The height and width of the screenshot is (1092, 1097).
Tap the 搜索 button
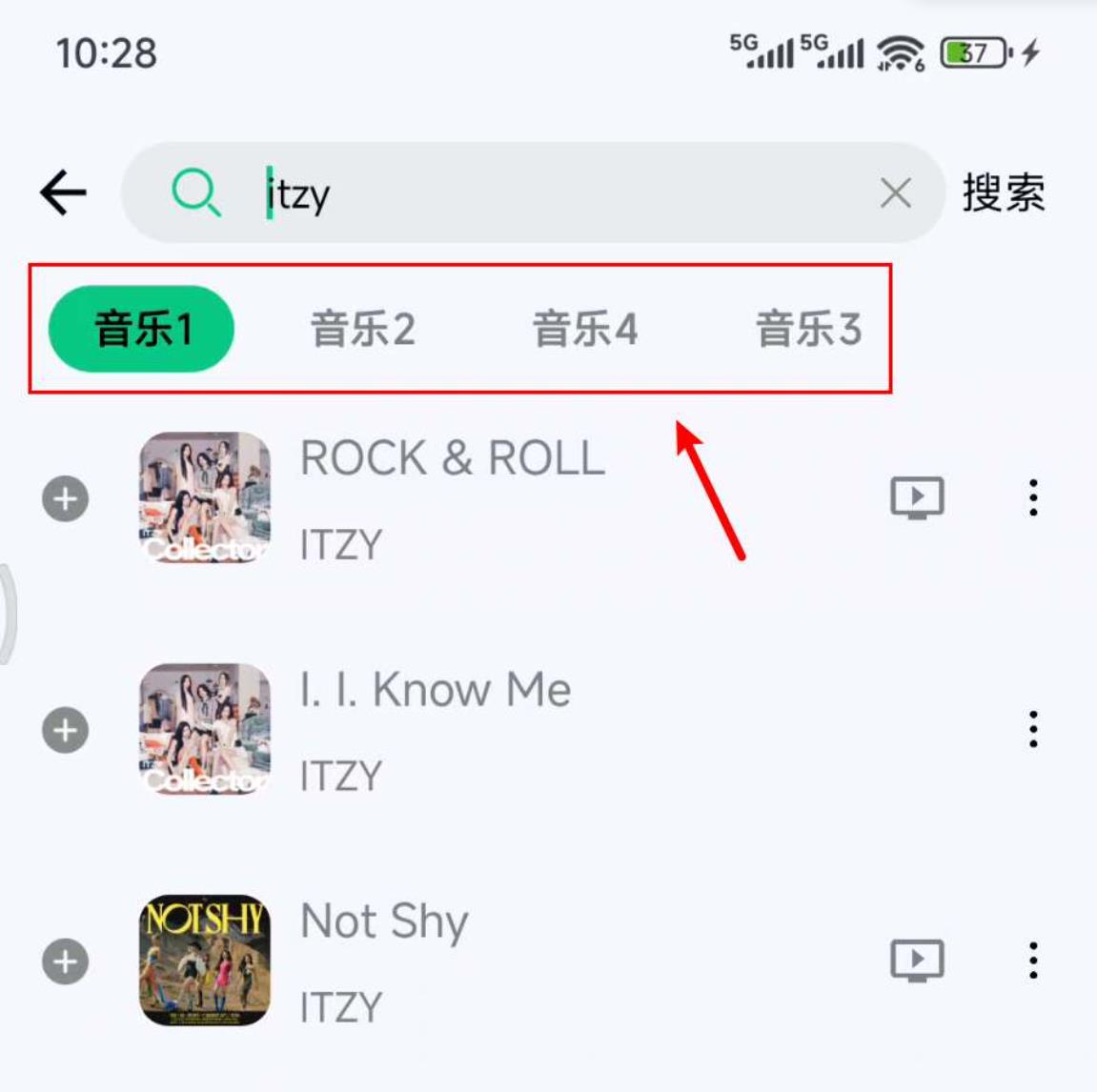pos(1003,193)
